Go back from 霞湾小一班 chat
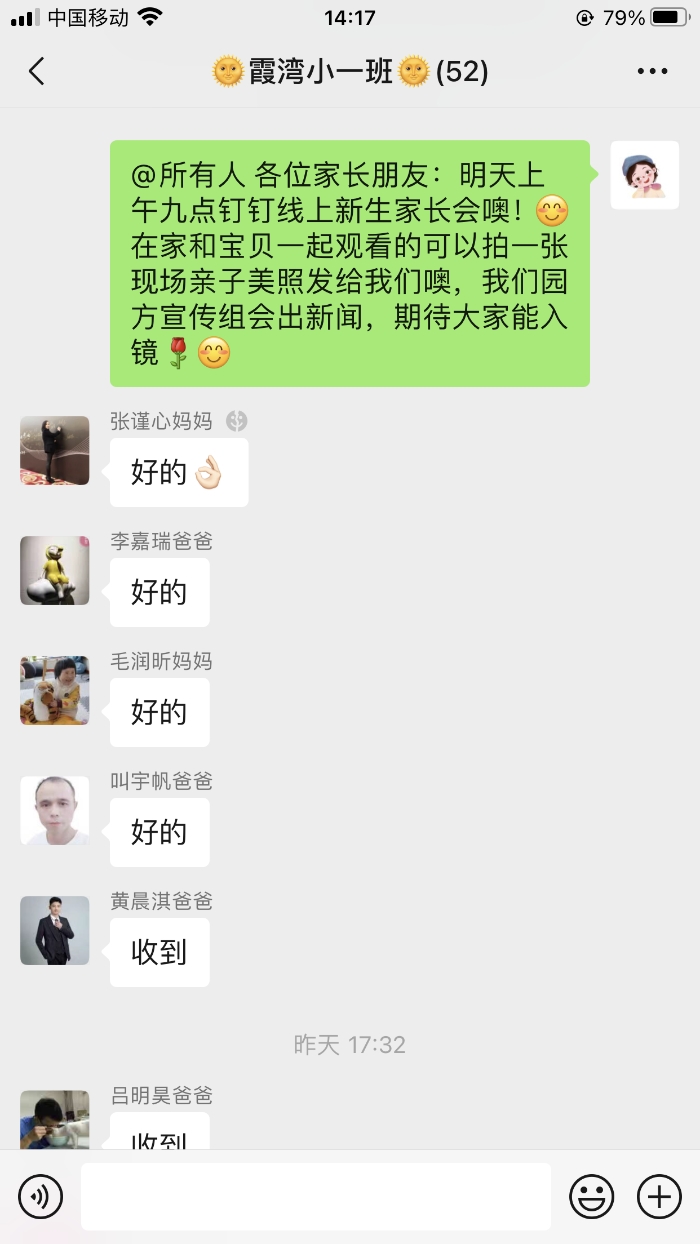The width and height of the screenshot is (700, 1244). (37, 71)
